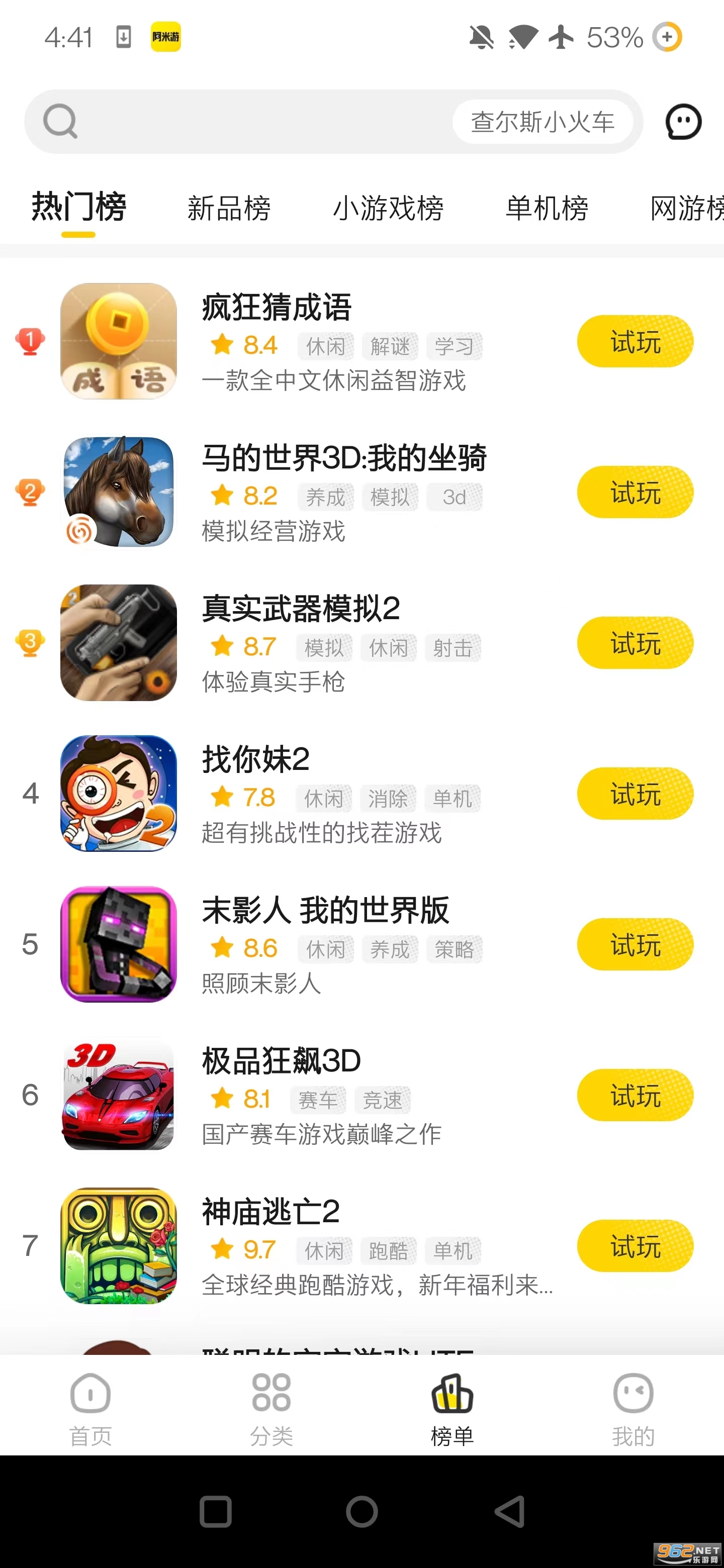Tap 试玩 beside 神庙逃亡2
This screenshot has width=724, height=1568.
point(635,1246)
